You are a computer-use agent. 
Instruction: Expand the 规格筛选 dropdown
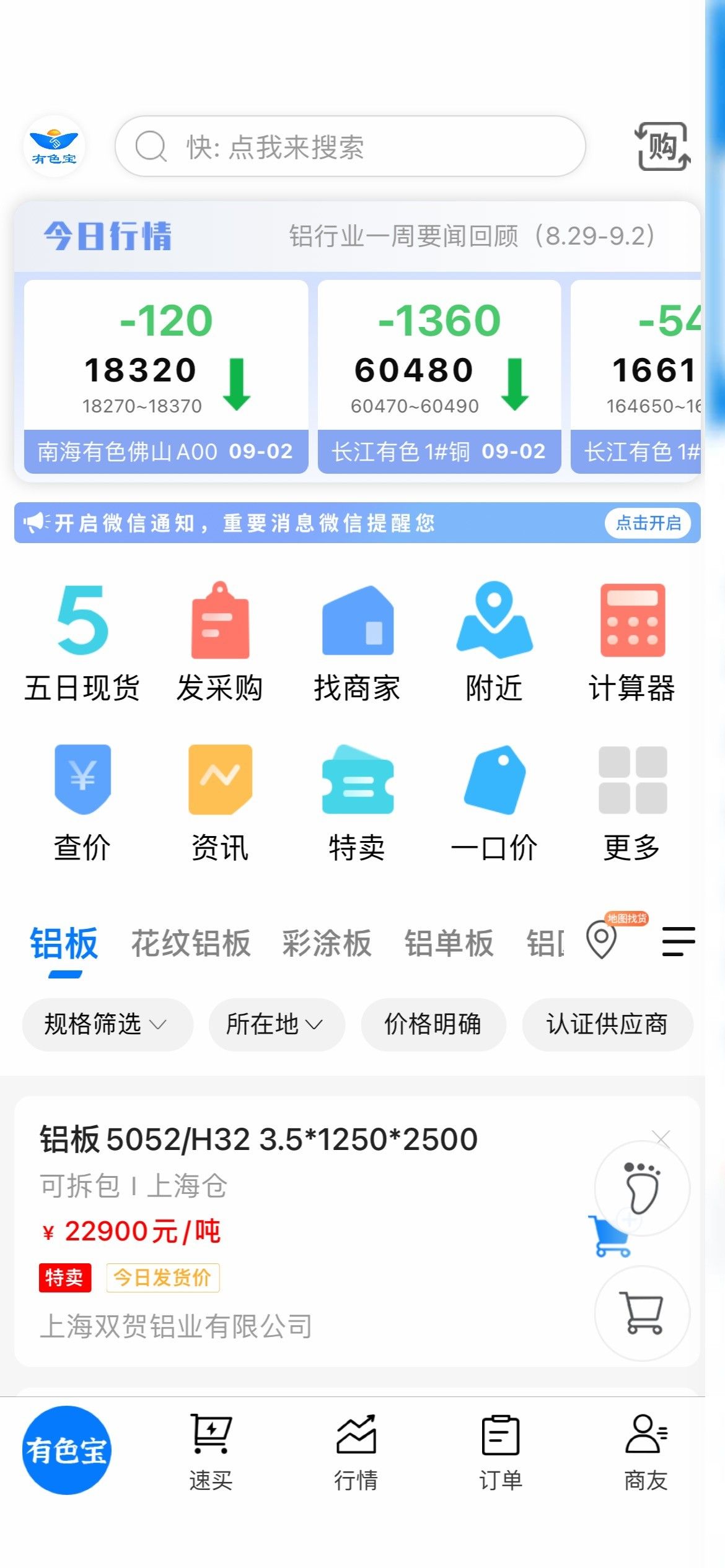[108, 1024]
